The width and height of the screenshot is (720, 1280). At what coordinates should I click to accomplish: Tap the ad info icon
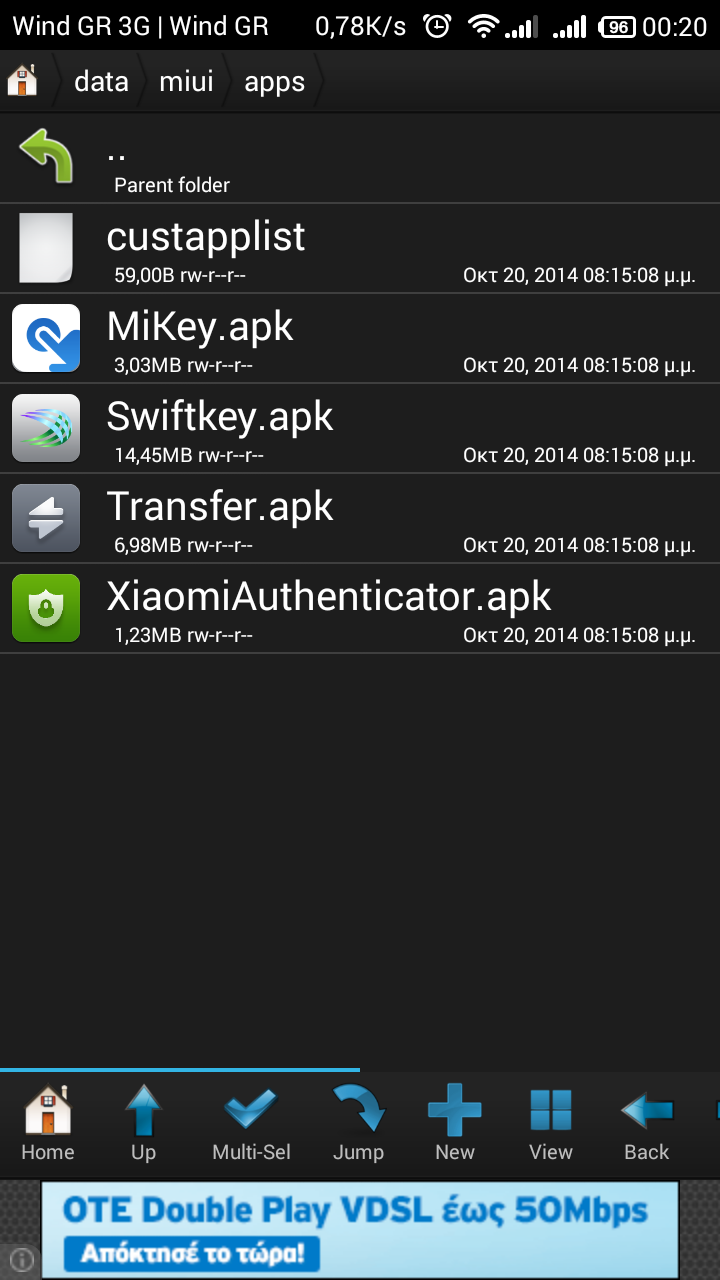click(21, 1259)
